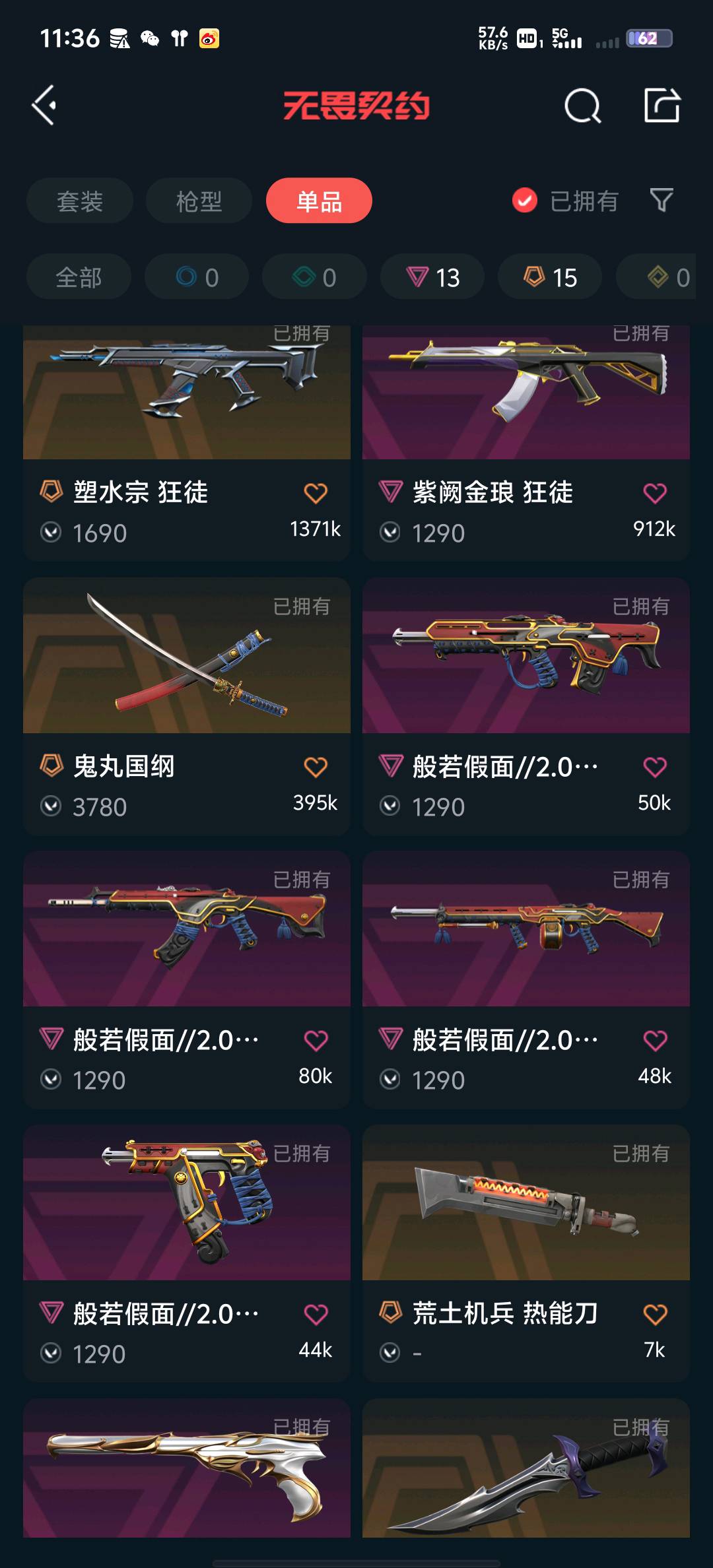Switch to the 枪型 tab
This screenshot has width=713, height=1568.
199,201
